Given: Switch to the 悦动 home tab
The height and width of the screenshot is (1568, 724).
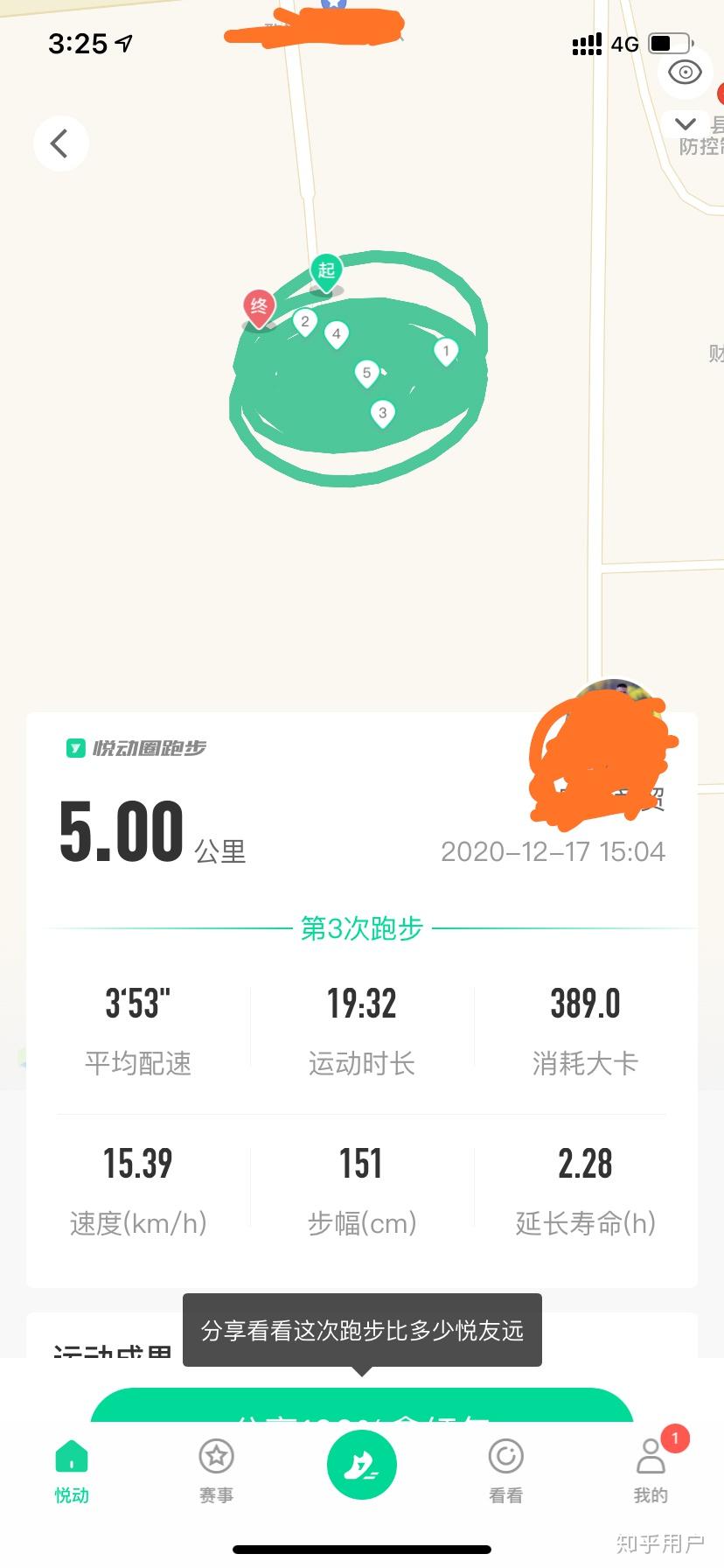Looking at the screenshot, I should click(72, 1470).
